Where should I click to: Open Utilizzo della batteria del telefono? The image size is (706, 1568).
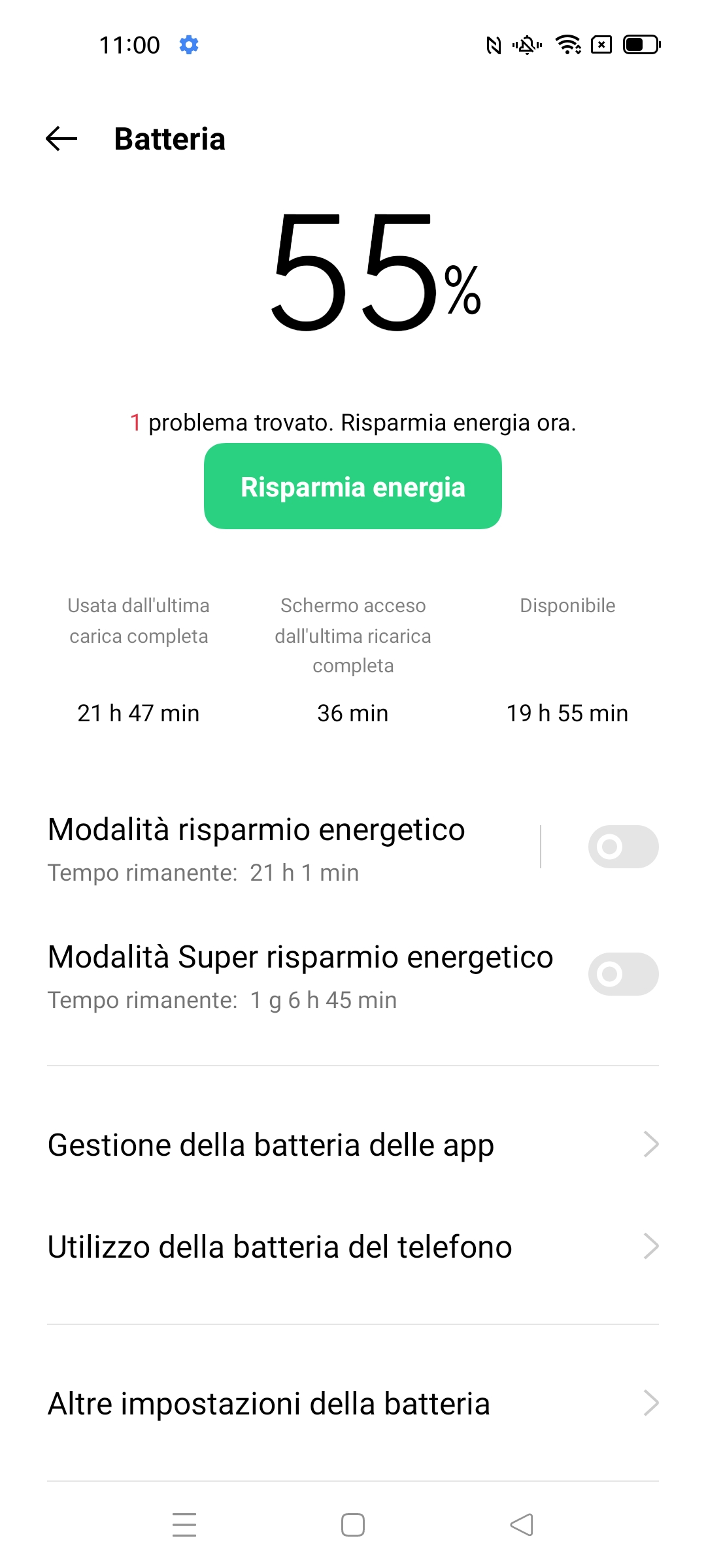tap(352, 1247)
